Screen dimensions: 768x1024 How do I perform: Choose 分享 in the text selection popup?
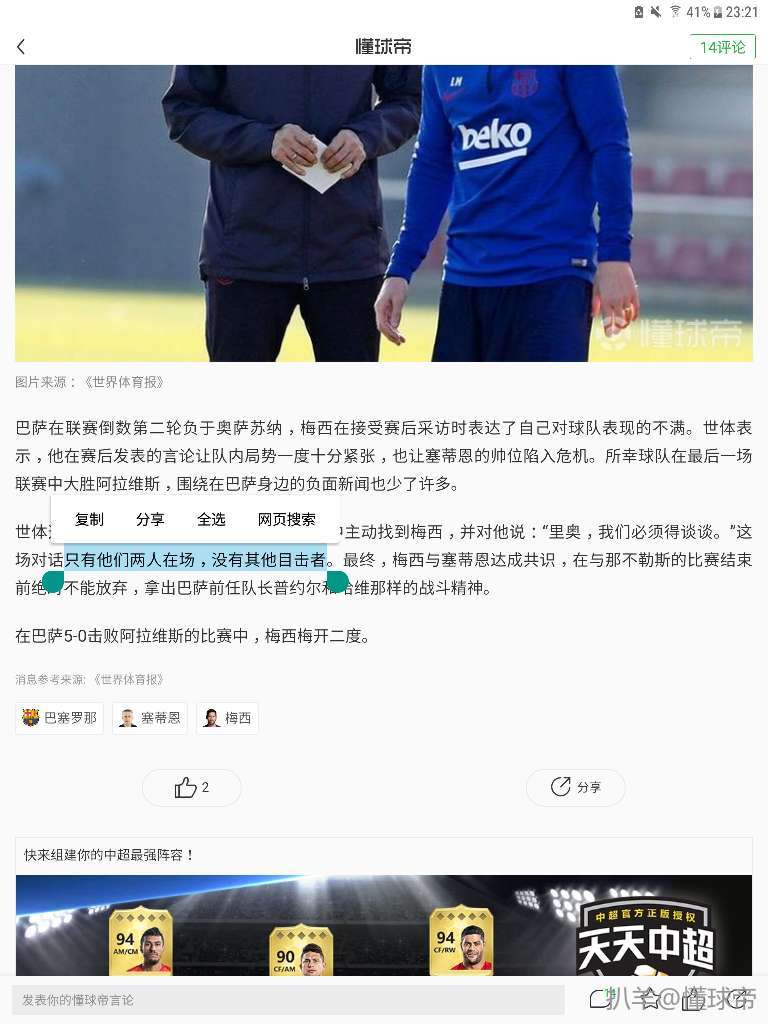[150, 519]
